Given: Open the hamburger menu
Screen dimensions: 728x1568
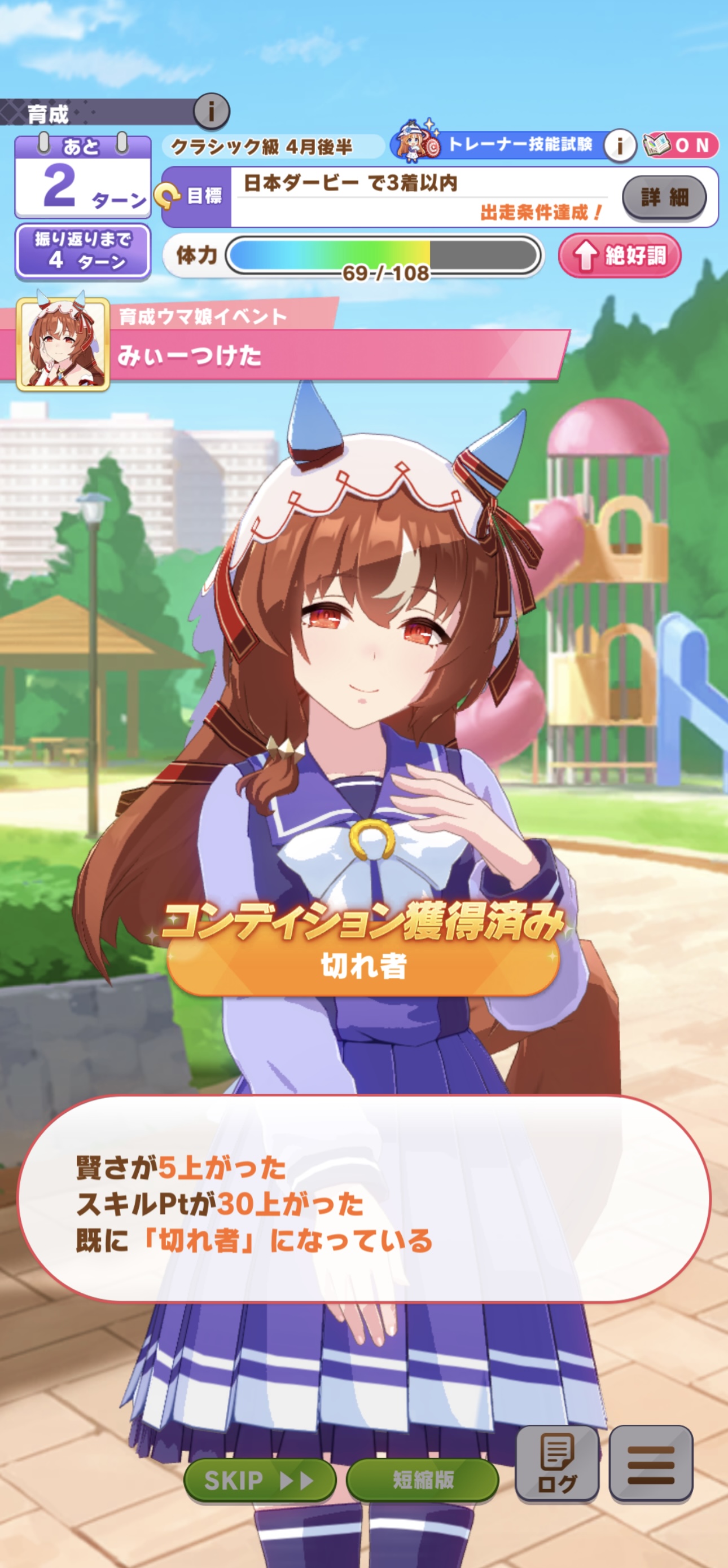Looking at the screenshot, I should pyautogui.click(x=651, y=1464).
